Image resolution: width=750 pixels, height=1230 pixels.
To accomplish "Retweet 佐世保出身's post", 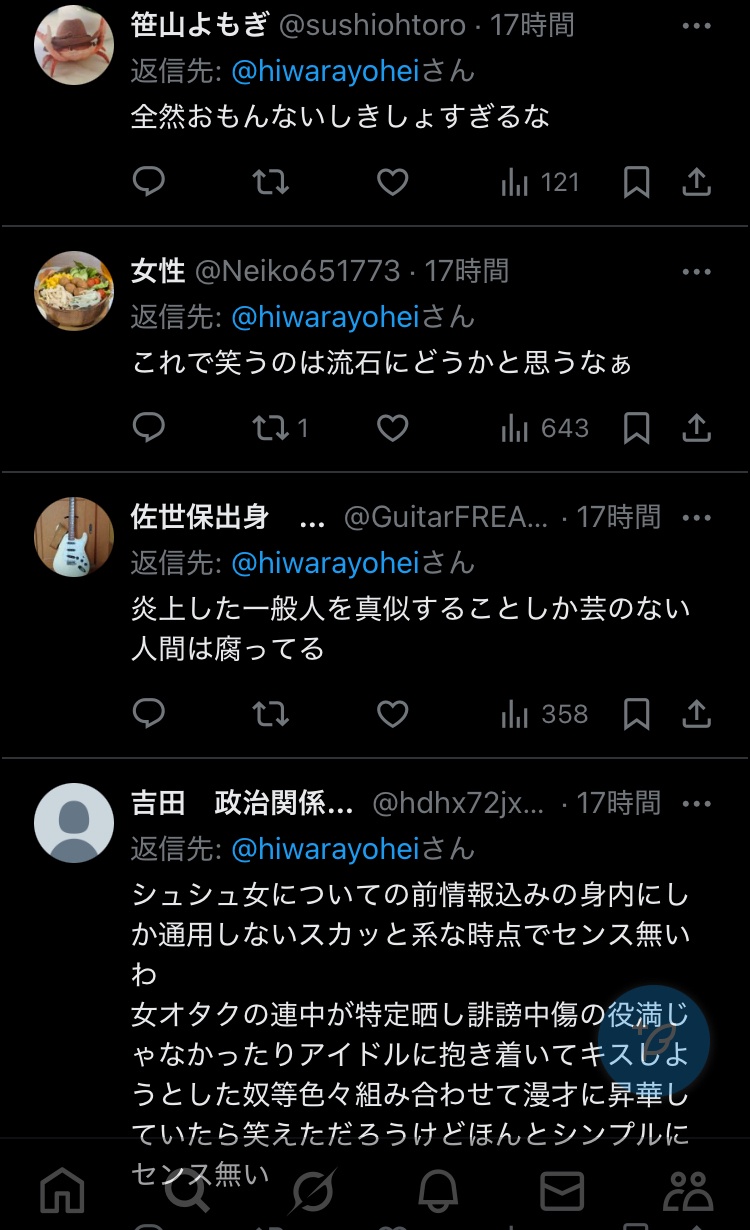I will [x=270, y=714].
